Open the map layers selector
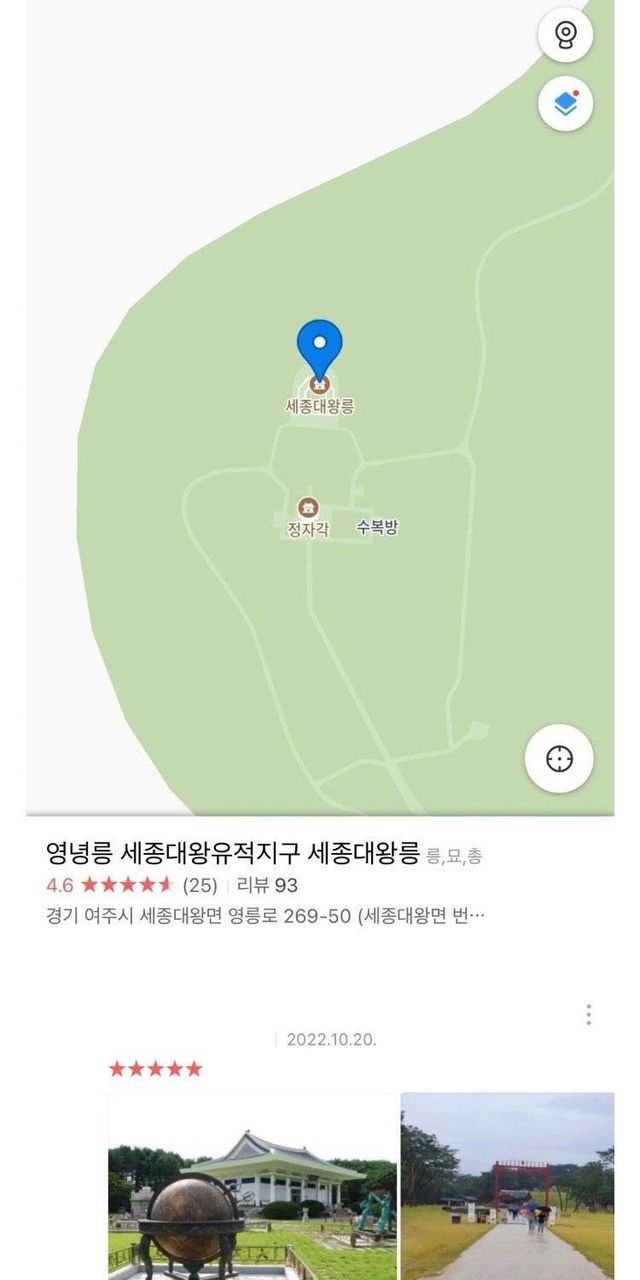The image size is (640, 1280). pos(565,103)
